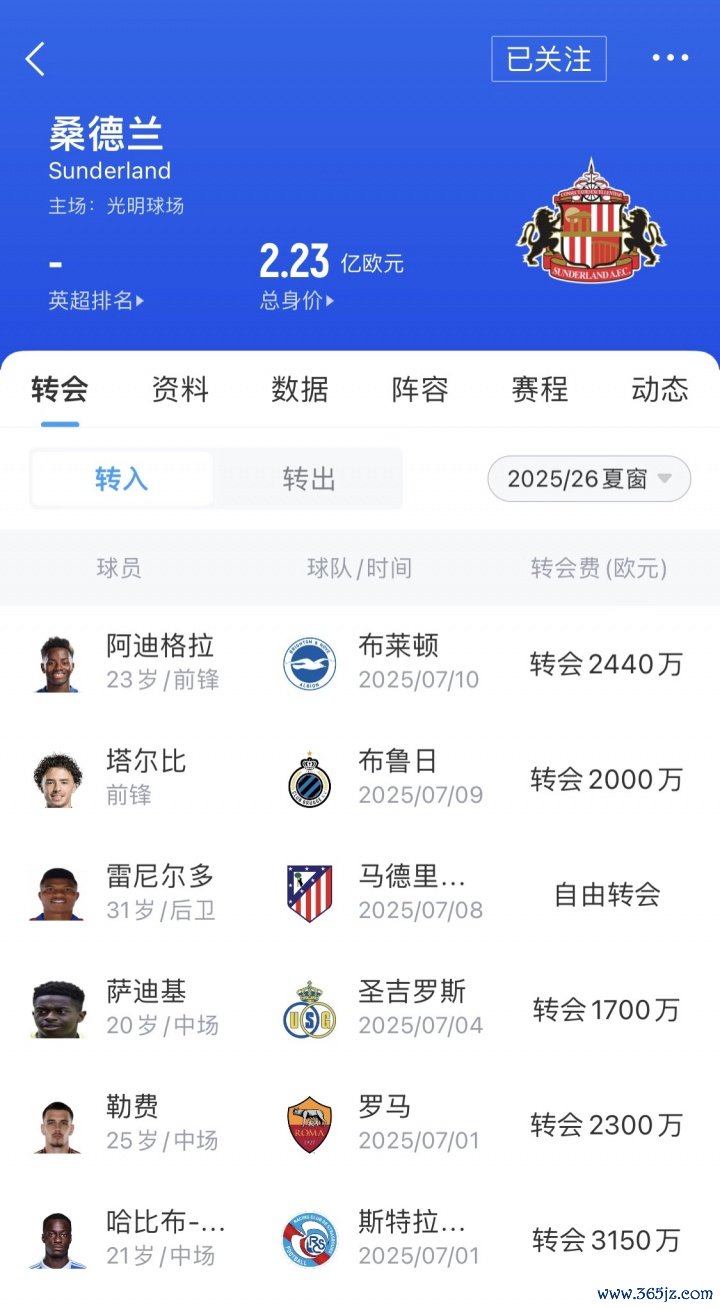
Task: Go back using the arrow icon
Action: pyautogui.click(x=36, y=59)
